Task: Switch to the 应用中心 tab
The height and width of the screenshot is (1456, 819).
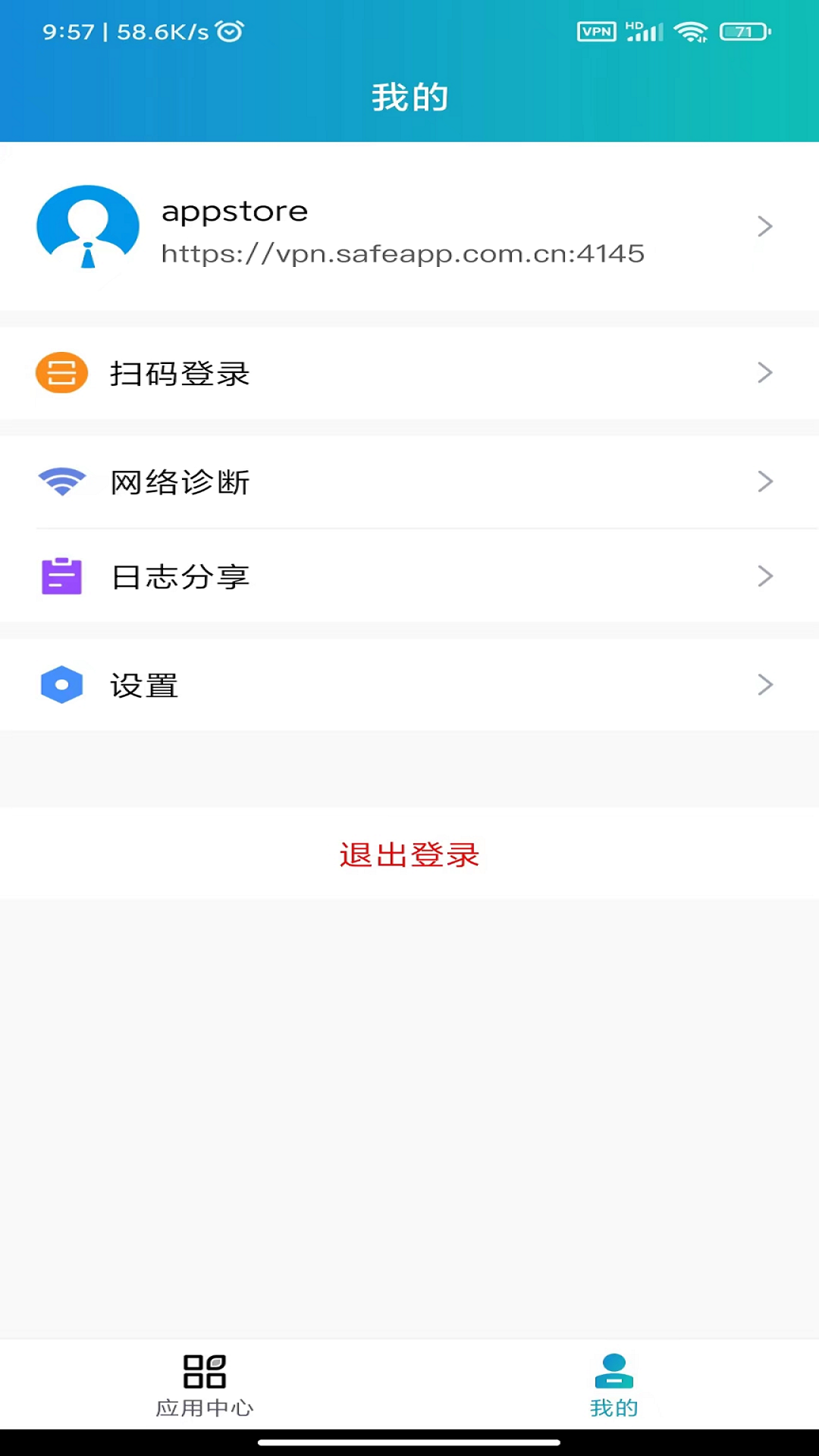Action: (x=203, y=1388)
